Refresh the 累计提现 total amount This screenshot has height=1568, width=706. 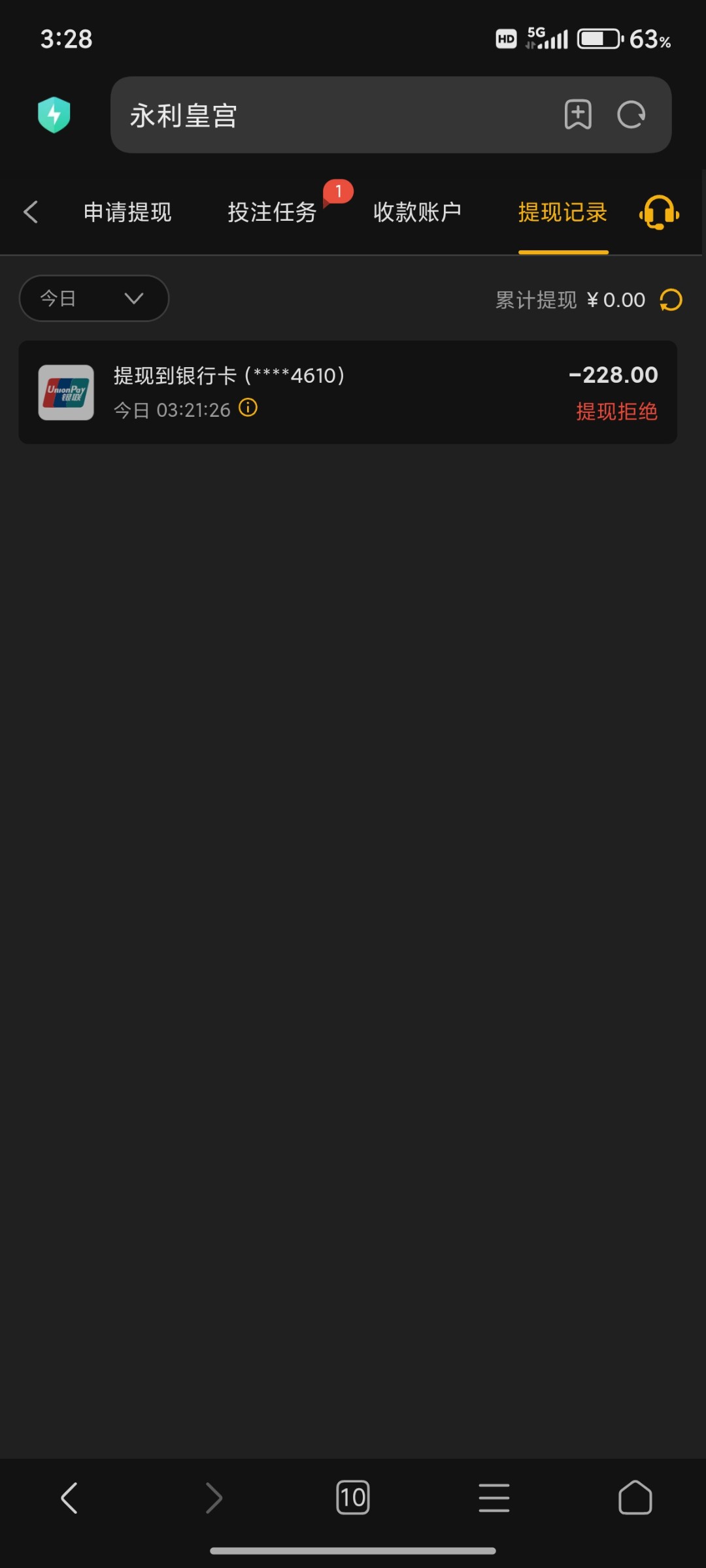pos(671,300)
